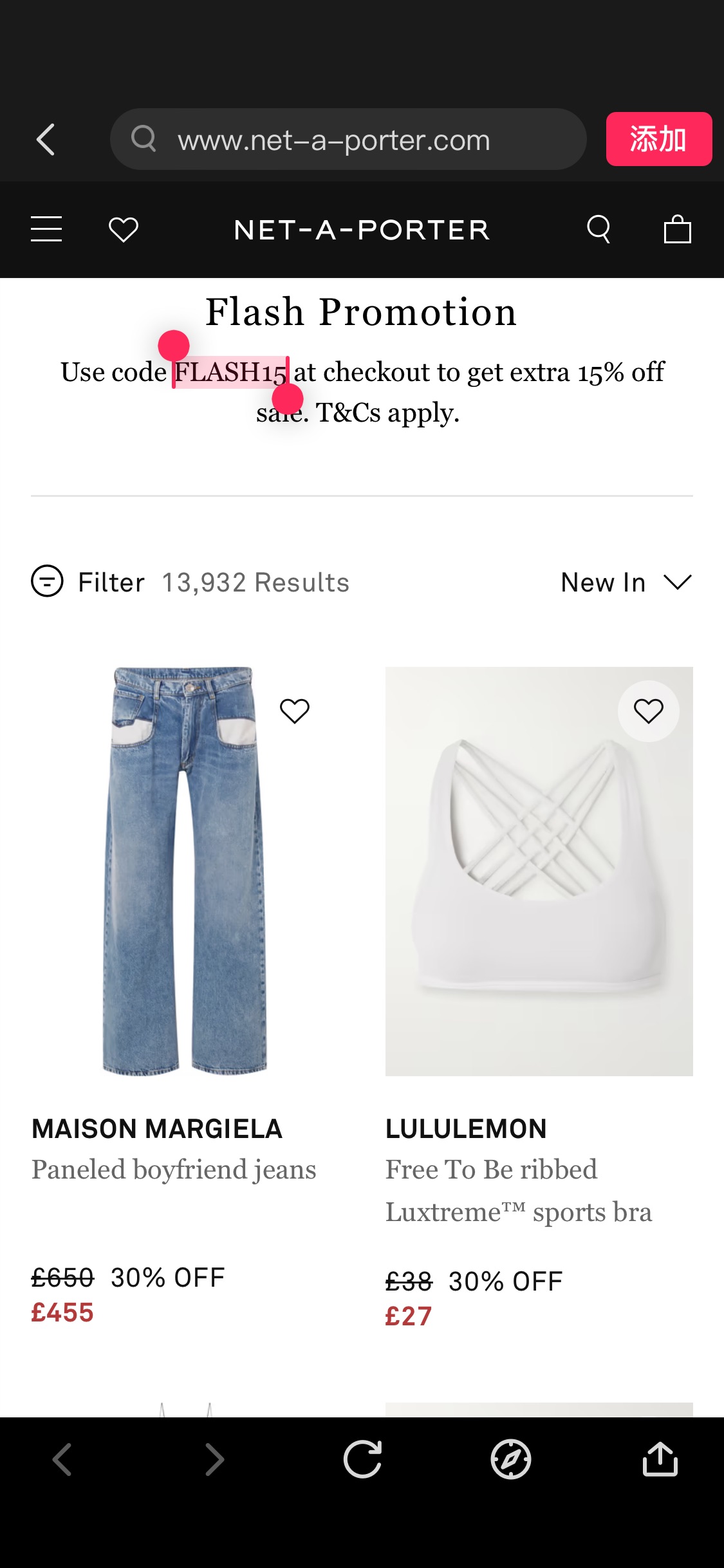Image resolution: width=724 pixels, height=1568 pixels.
Task: Open the wishlist heart in the header
Action: (x=124, y=229)
